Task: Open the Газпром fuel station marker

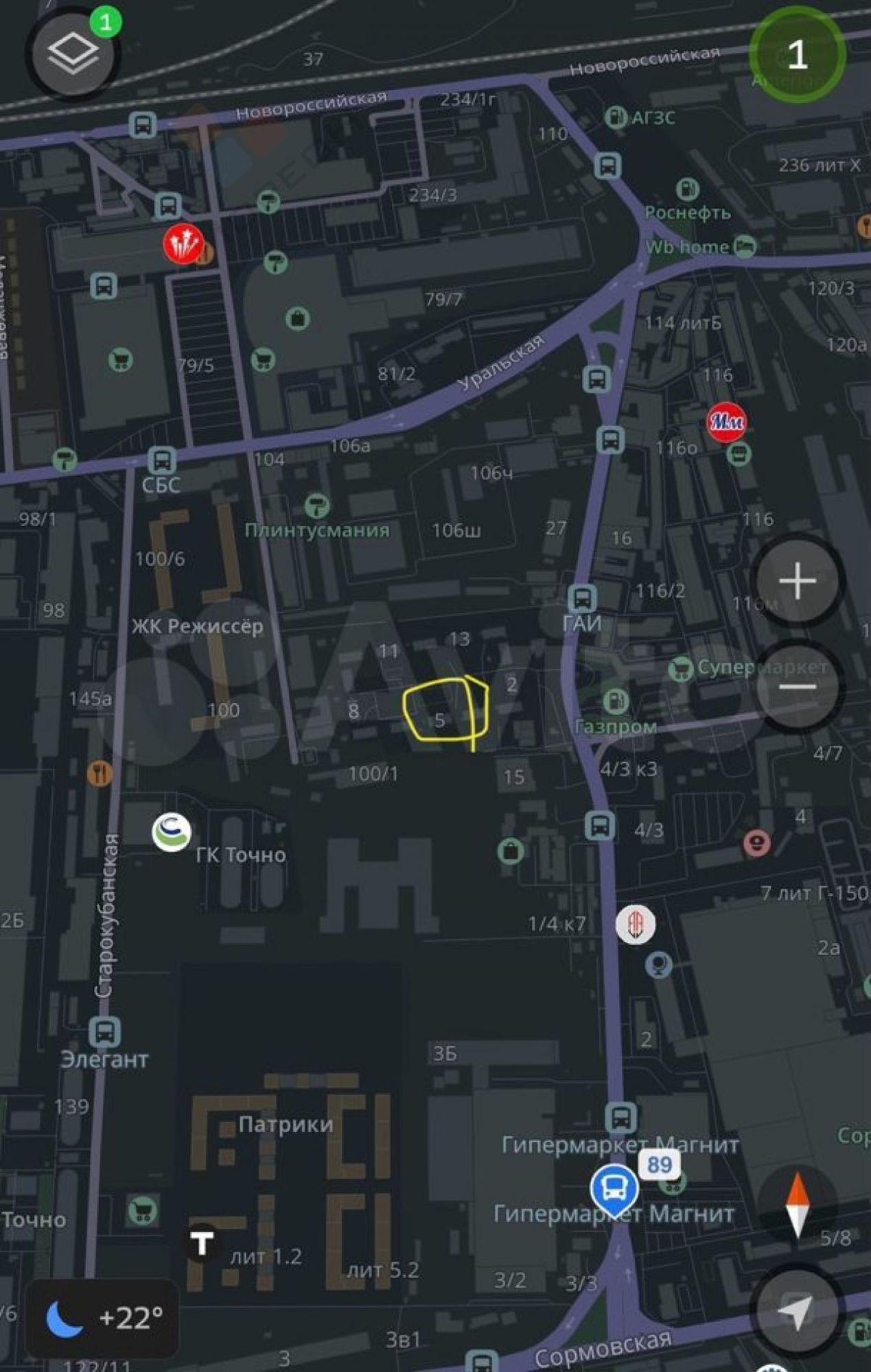Action: point(616,701)
